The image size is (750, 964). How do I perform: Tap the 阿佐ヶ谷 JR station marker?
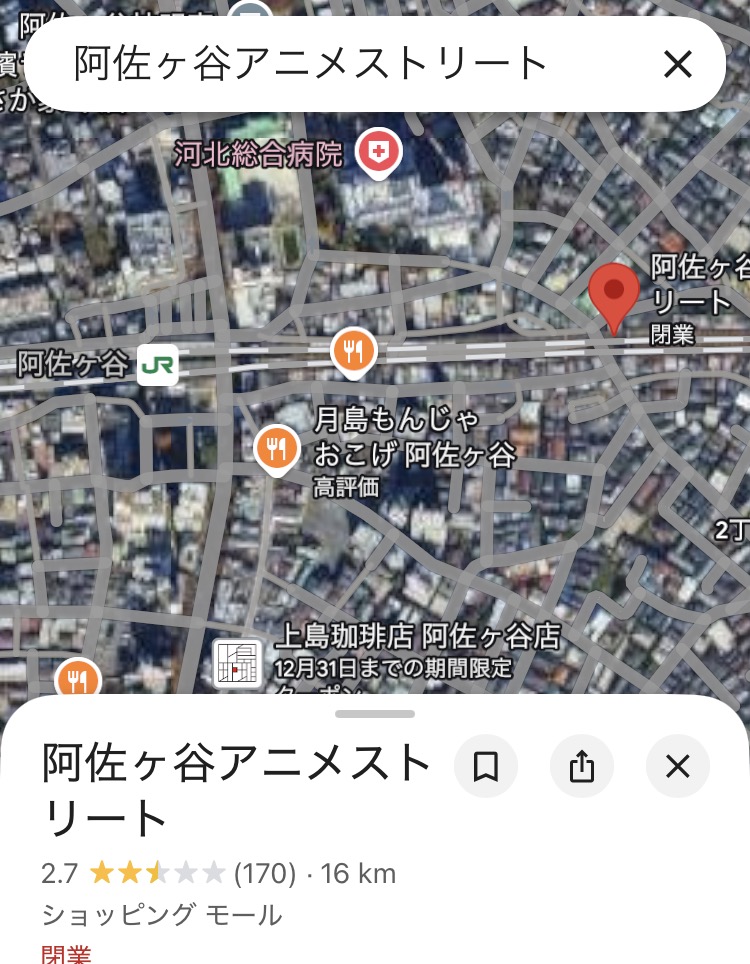[157, 365]
